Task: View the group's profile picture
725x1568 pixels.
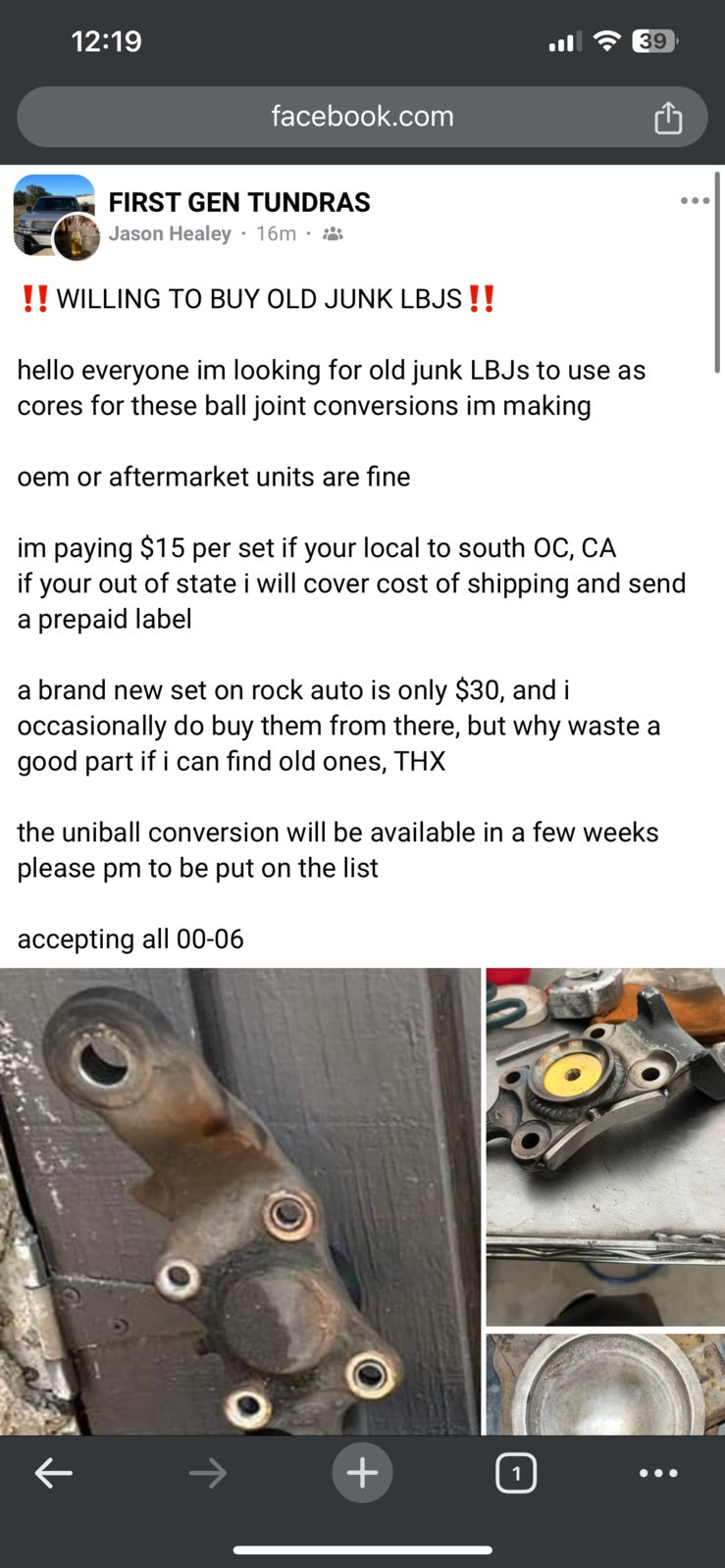Action: coord(49,211)
